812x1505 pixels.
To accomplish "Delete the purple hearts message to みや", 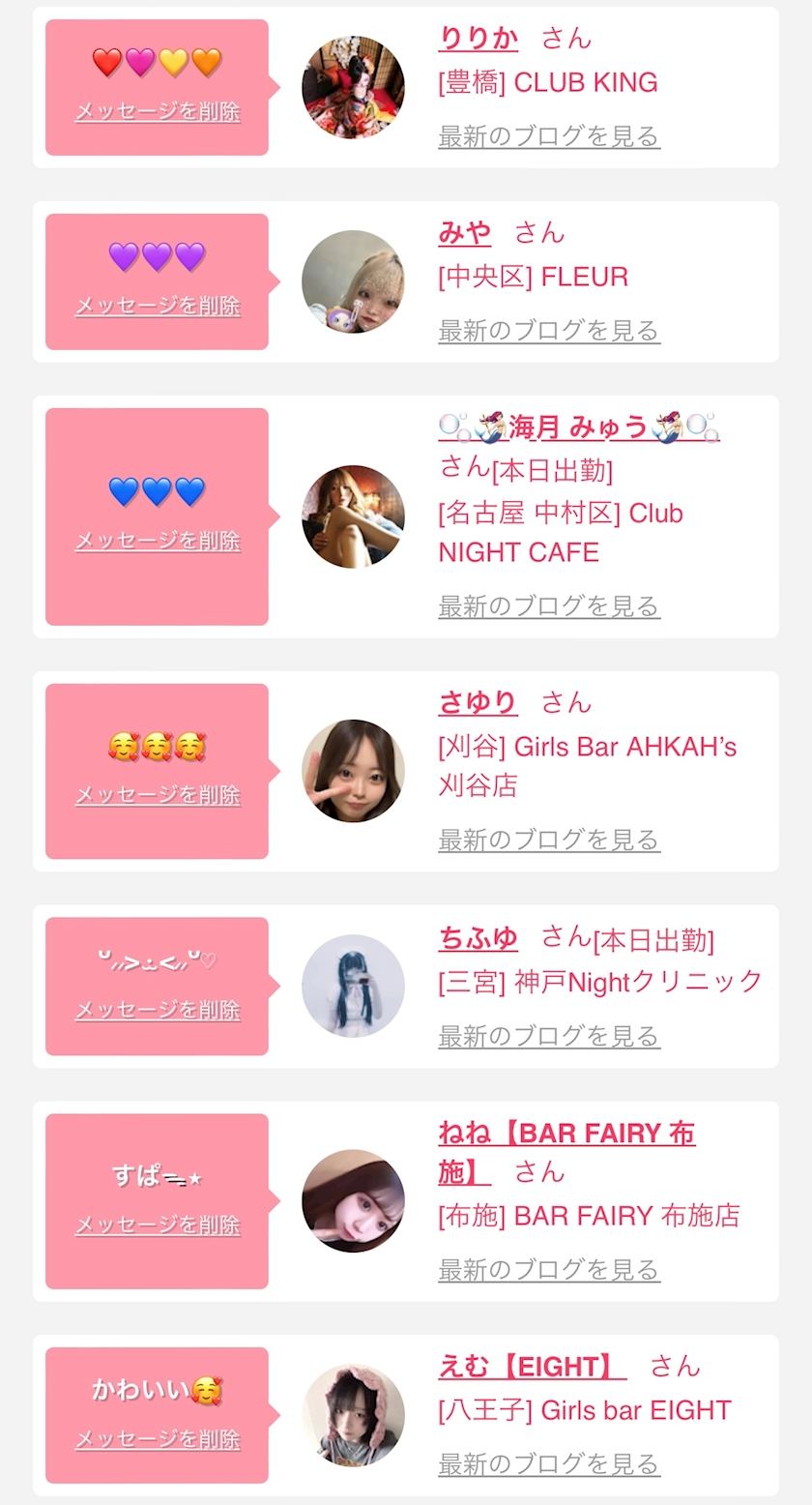I will pos(158,306).
